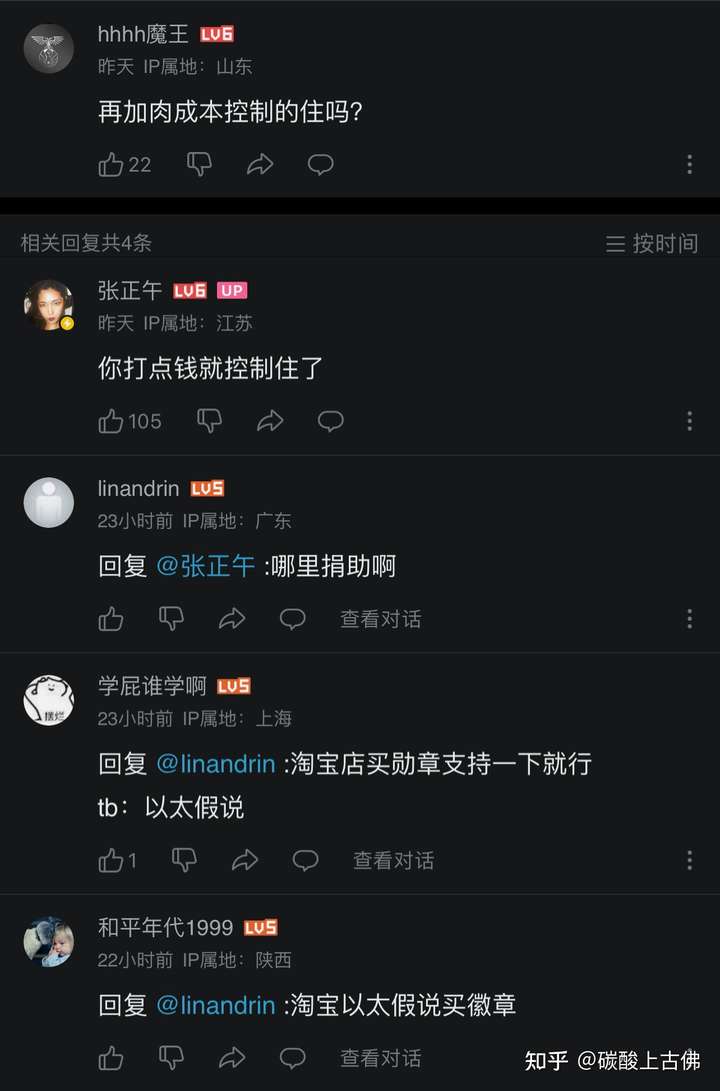720x1091 pixels.
Task: Open overflow menu on 张正午's reply
Action: pyautogui.click(x=689, y=421)
